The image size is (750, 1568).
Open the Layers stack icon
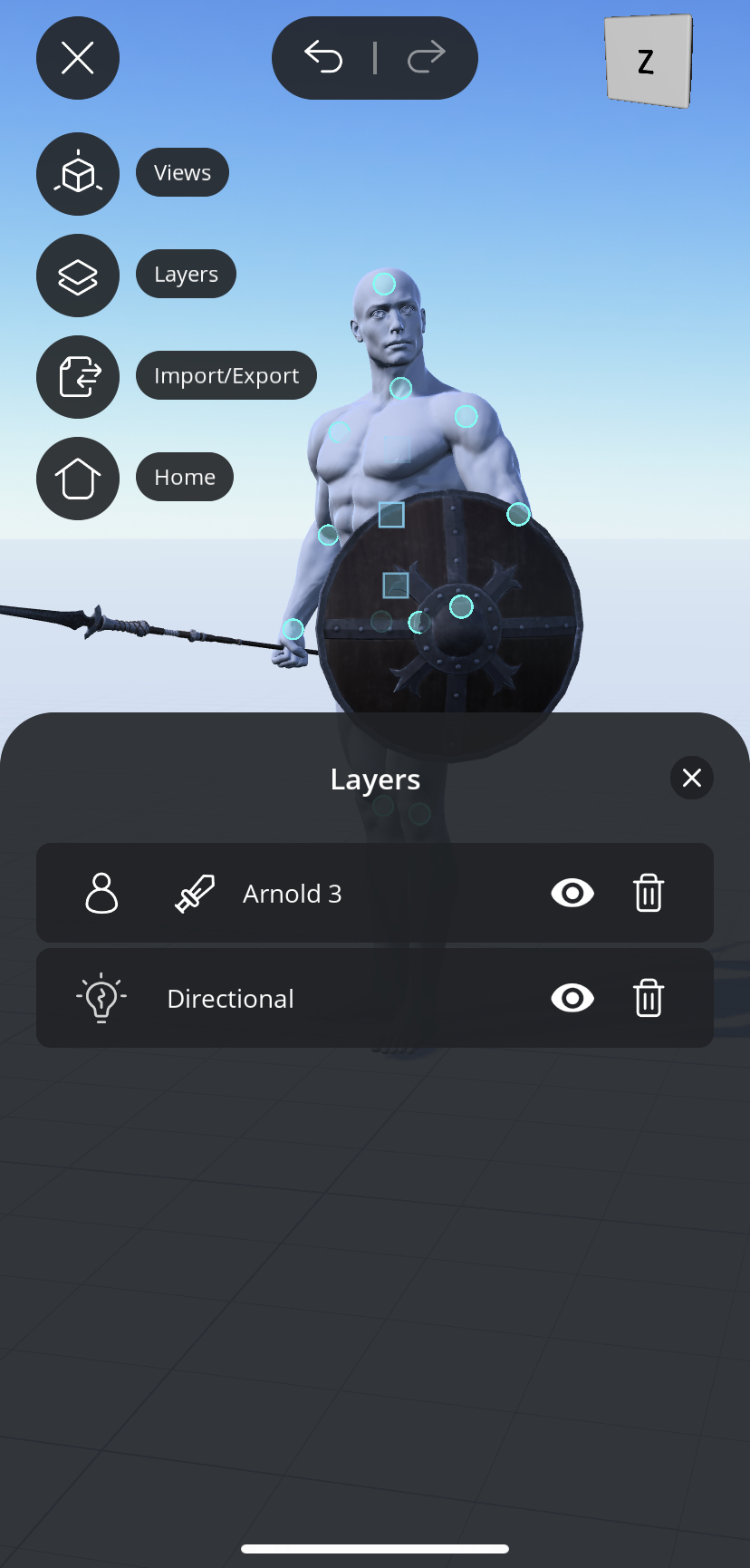78,276
